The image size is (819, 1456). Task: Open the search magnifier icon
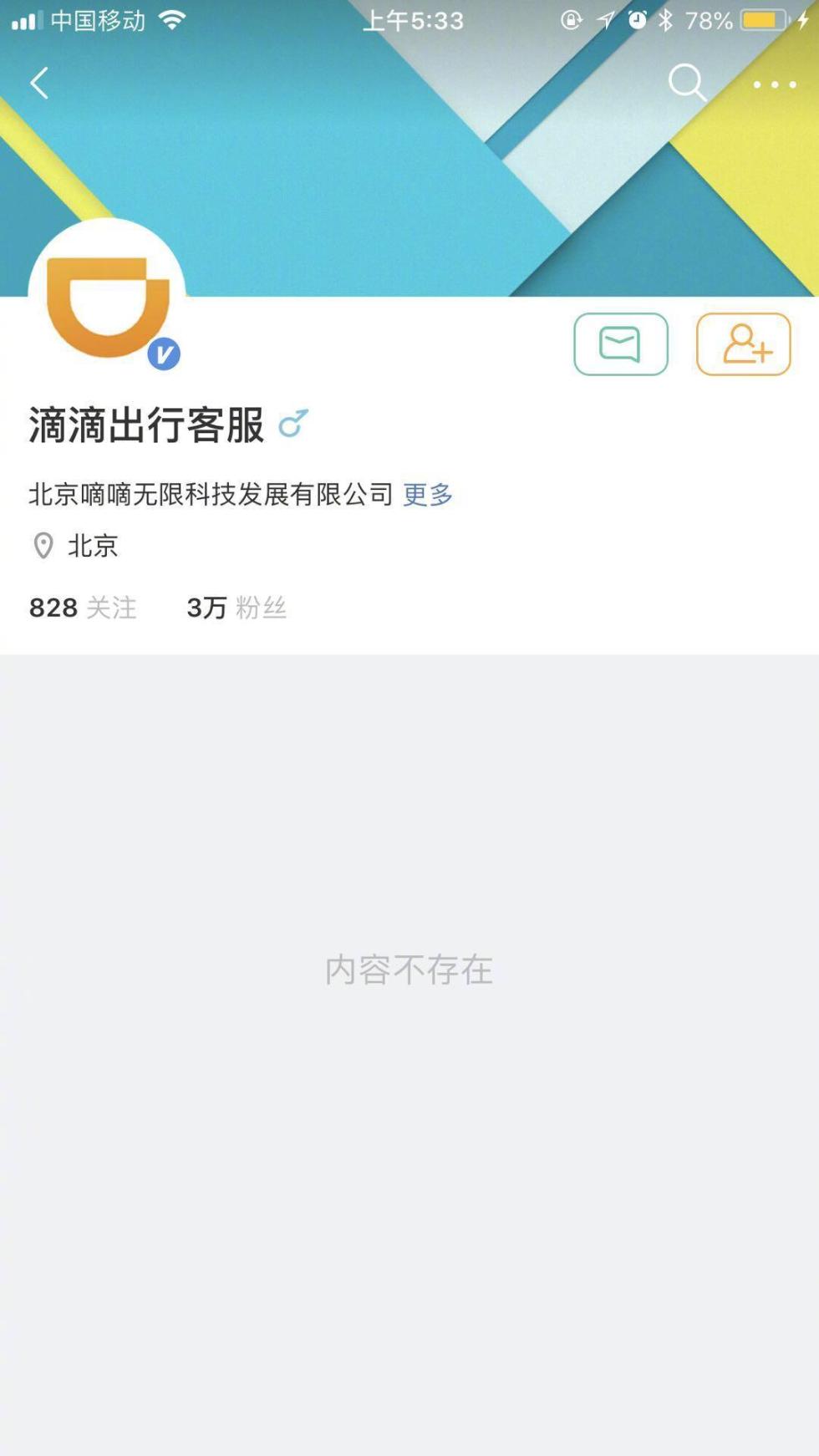(687, 83)
